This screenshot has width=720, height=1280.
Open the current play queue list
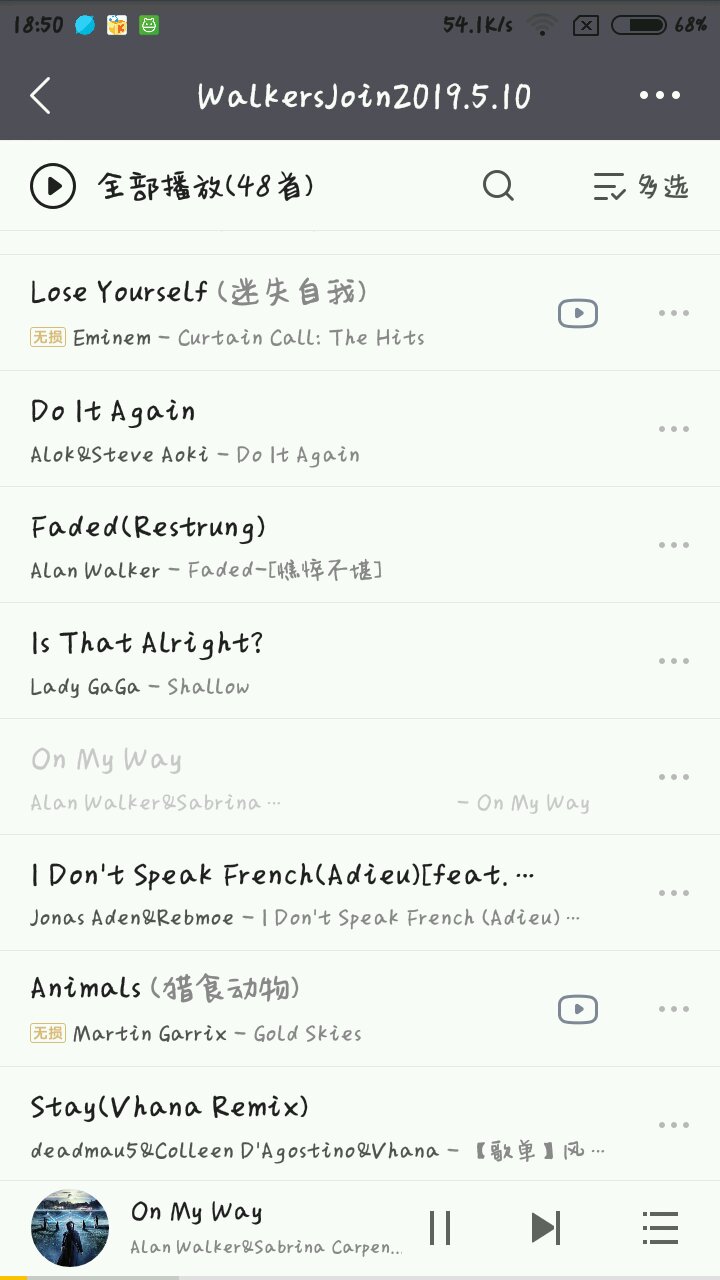pos(660,1228)
